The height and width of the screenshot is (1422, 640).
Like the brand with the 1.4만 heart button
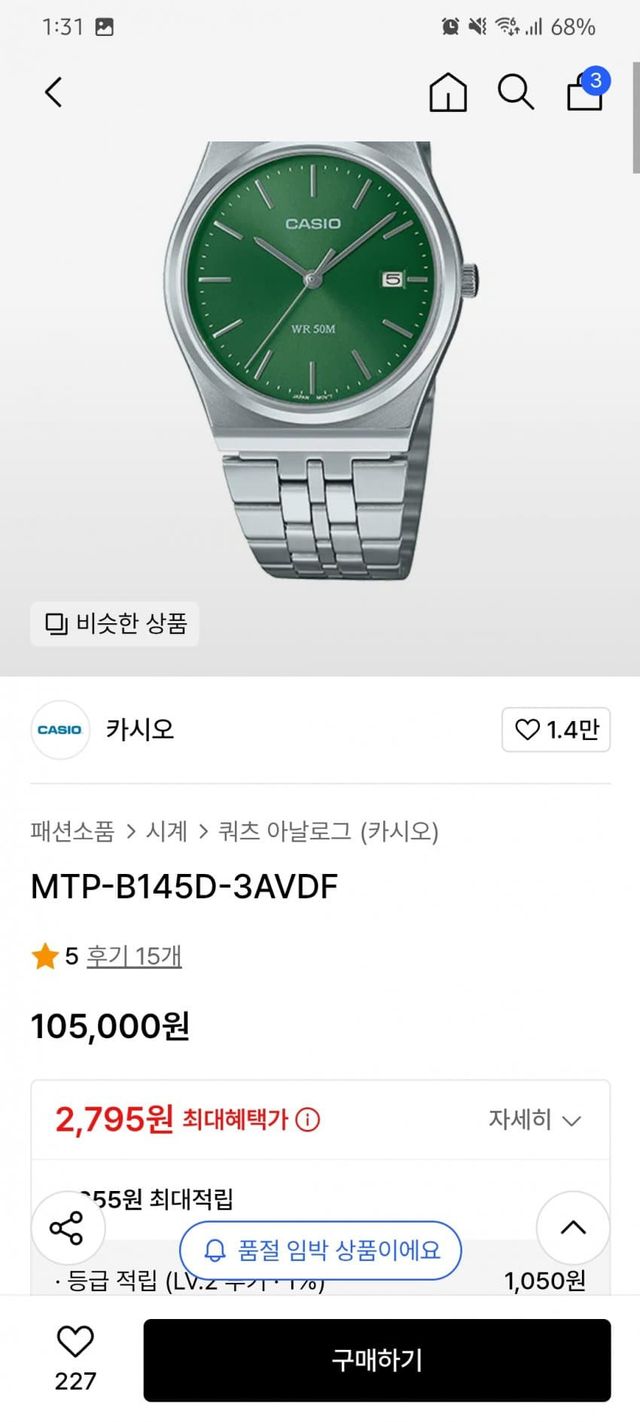(556, 730)
